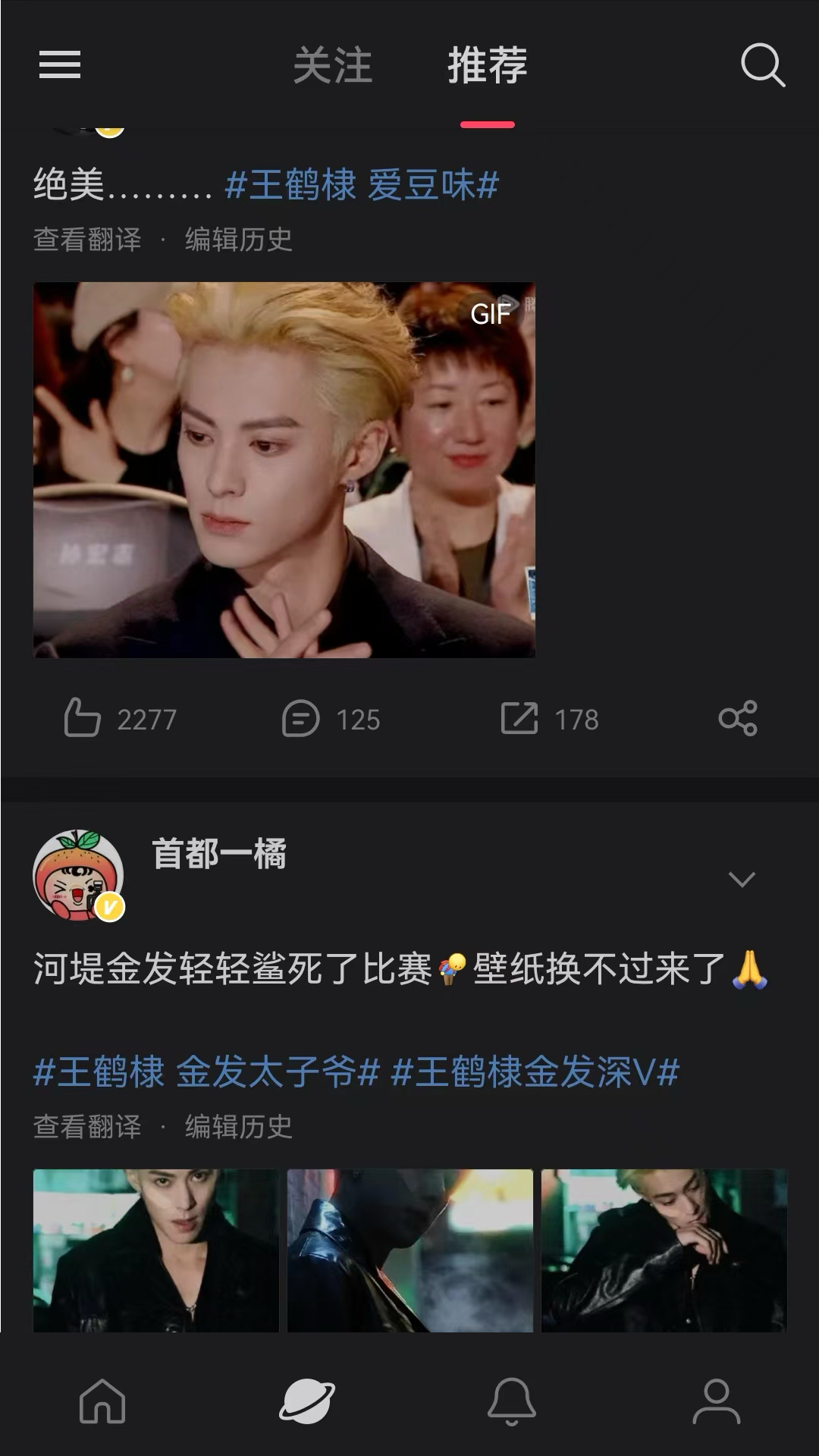
Task: Open 首都一橘's avatar profile picture
Action: 76,876
